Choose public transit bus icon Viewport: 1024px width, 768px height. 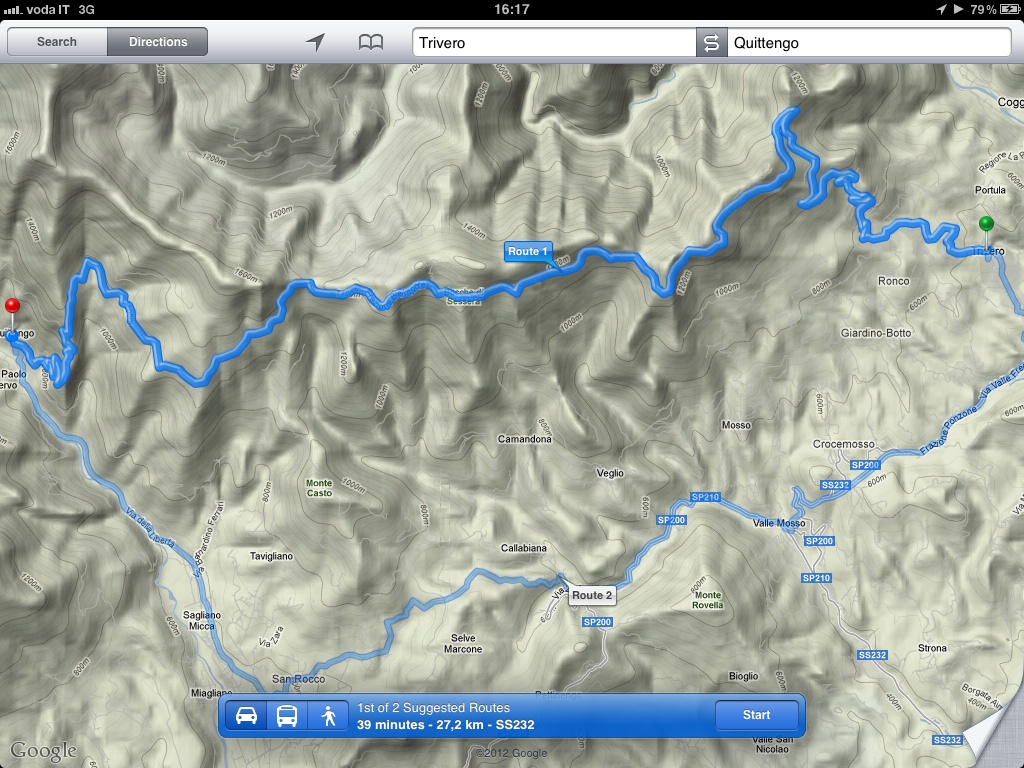point(287,715)
